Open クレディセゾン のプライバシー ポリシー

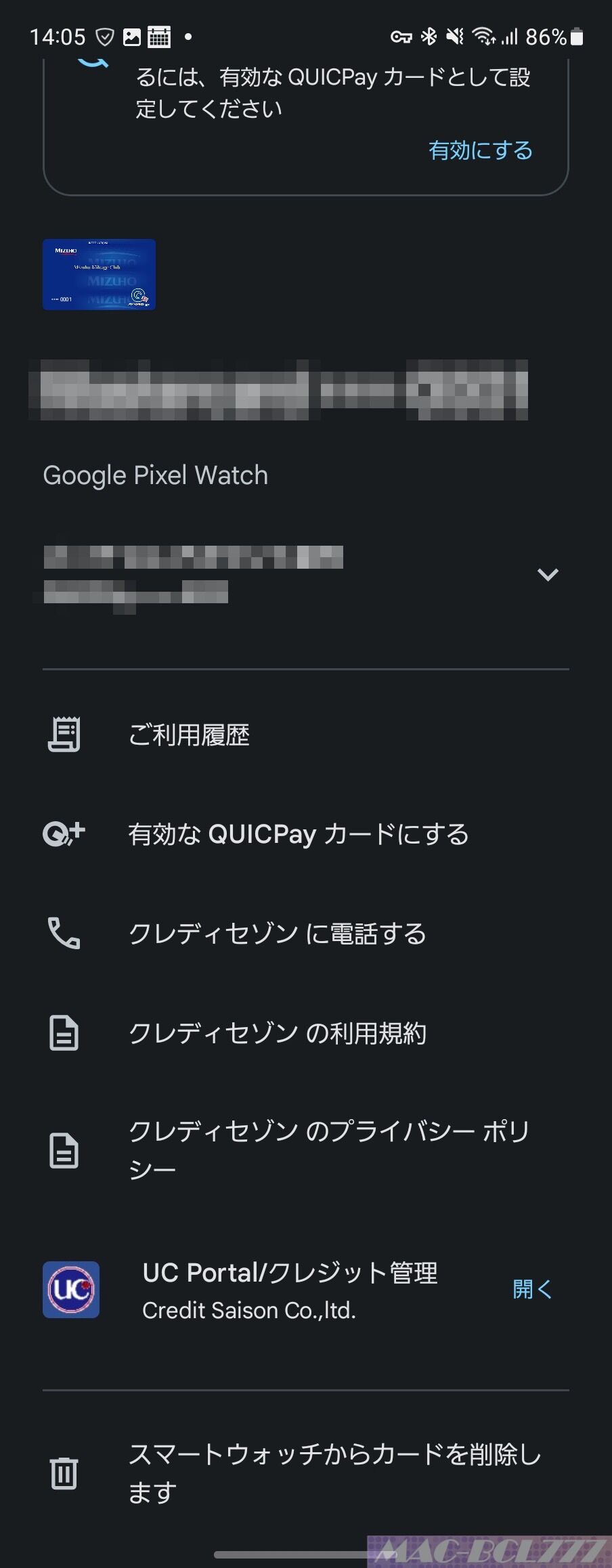[328, 1150]
